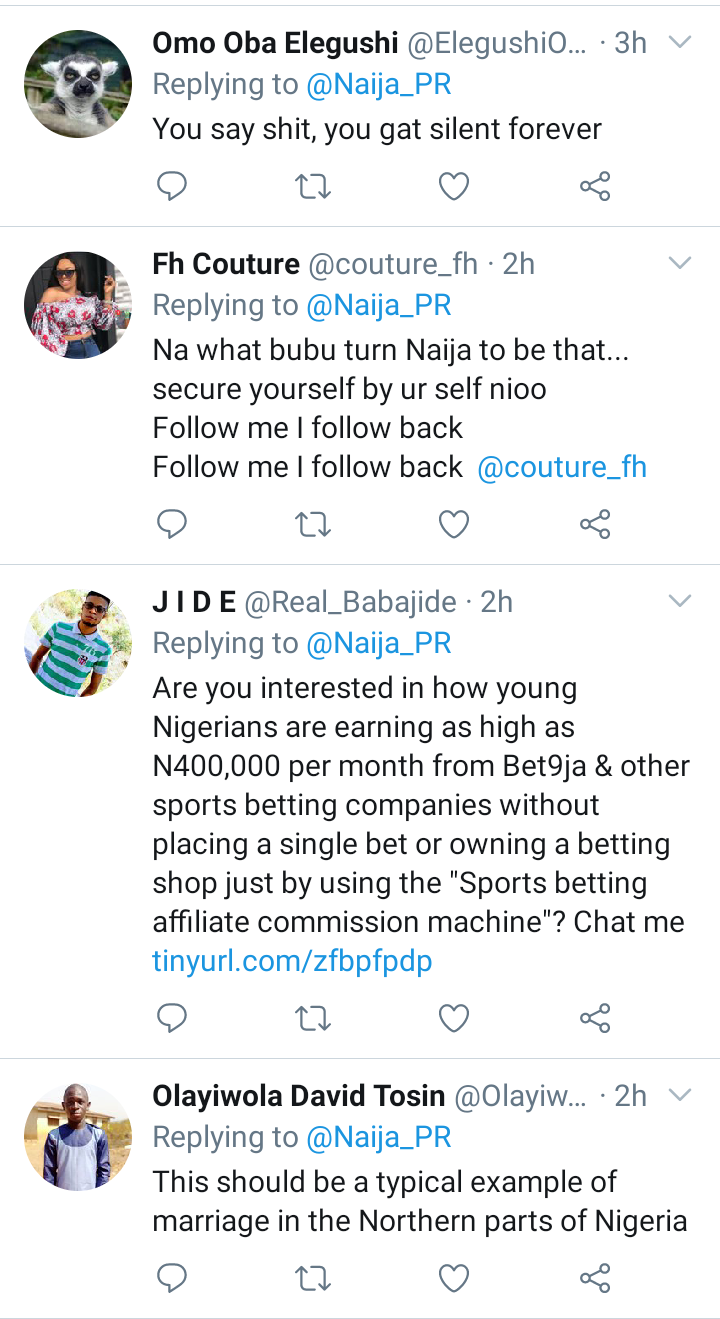This screenshot has height=1319, width=720.
Task: Retweet Olayiwola David Tosin's tweet
Action: [313, 1277]
